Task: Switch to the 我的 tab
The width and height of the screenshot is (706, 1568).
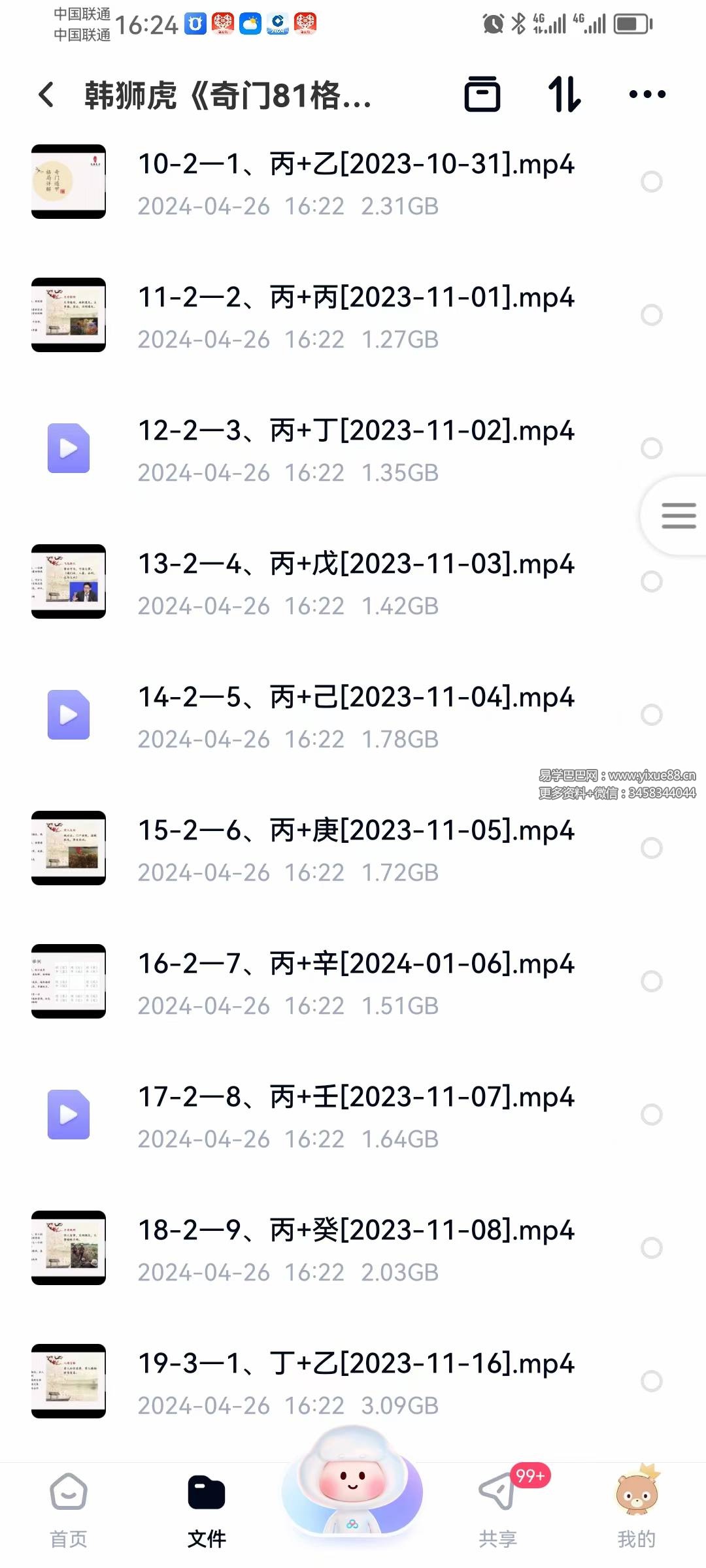Action: pos(636,1511)
